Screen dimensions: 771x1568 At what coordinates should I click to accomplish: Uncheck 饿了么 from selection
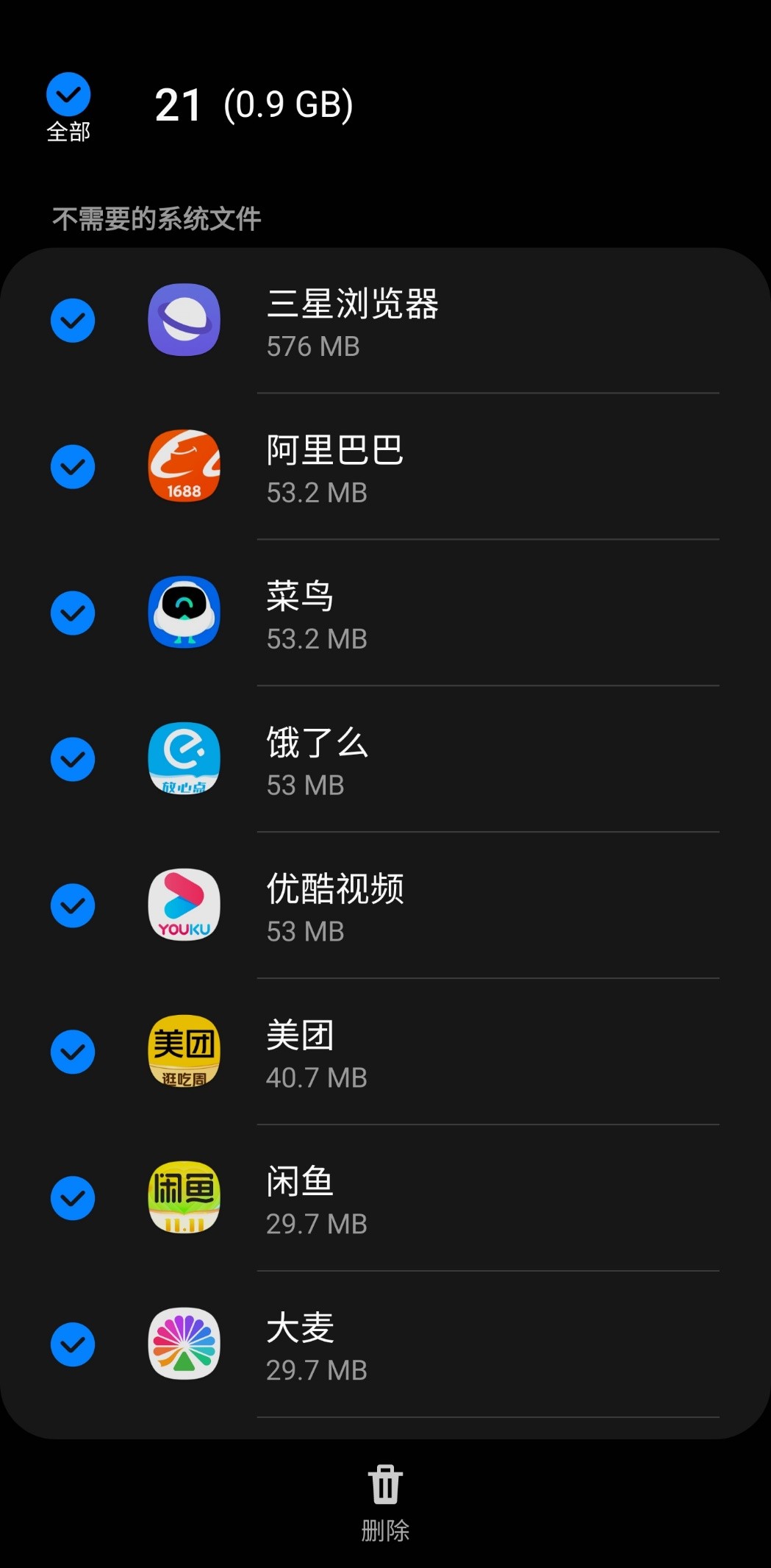pos(73,760)
